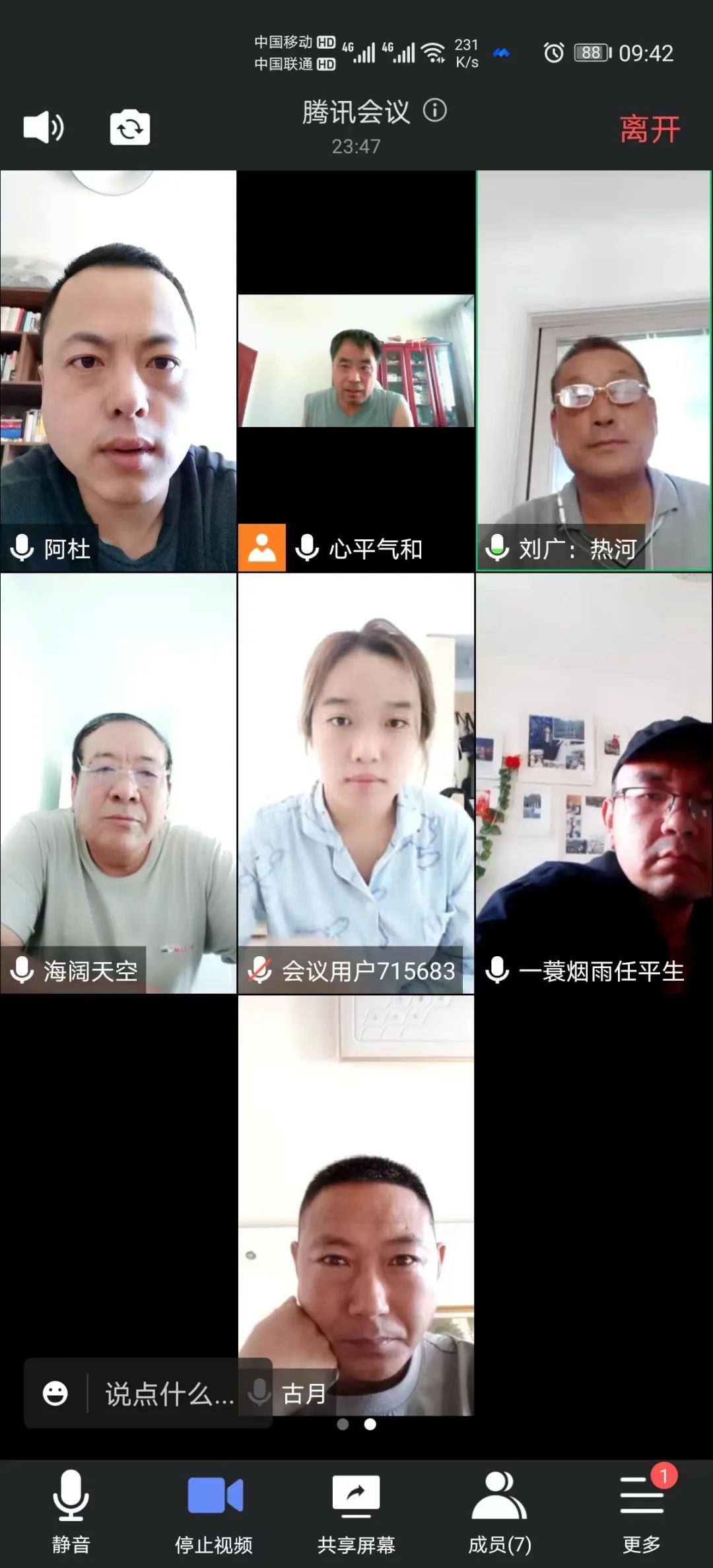Select 阿杜's video tile
This screenshot has width=713, height=1568.
119,370
